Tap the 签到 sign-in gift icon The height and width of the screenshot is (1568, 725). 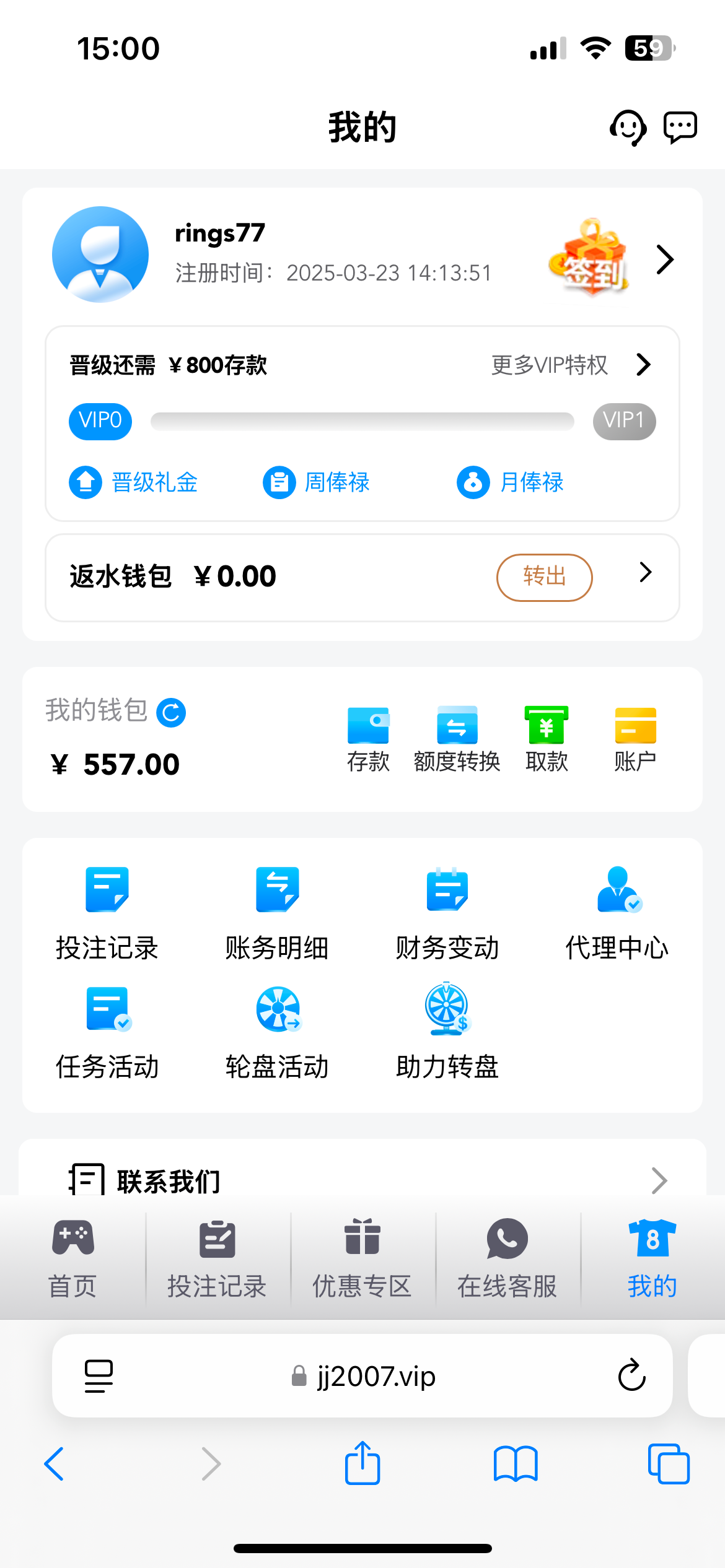pyautogui.click(x=590, y=258)
